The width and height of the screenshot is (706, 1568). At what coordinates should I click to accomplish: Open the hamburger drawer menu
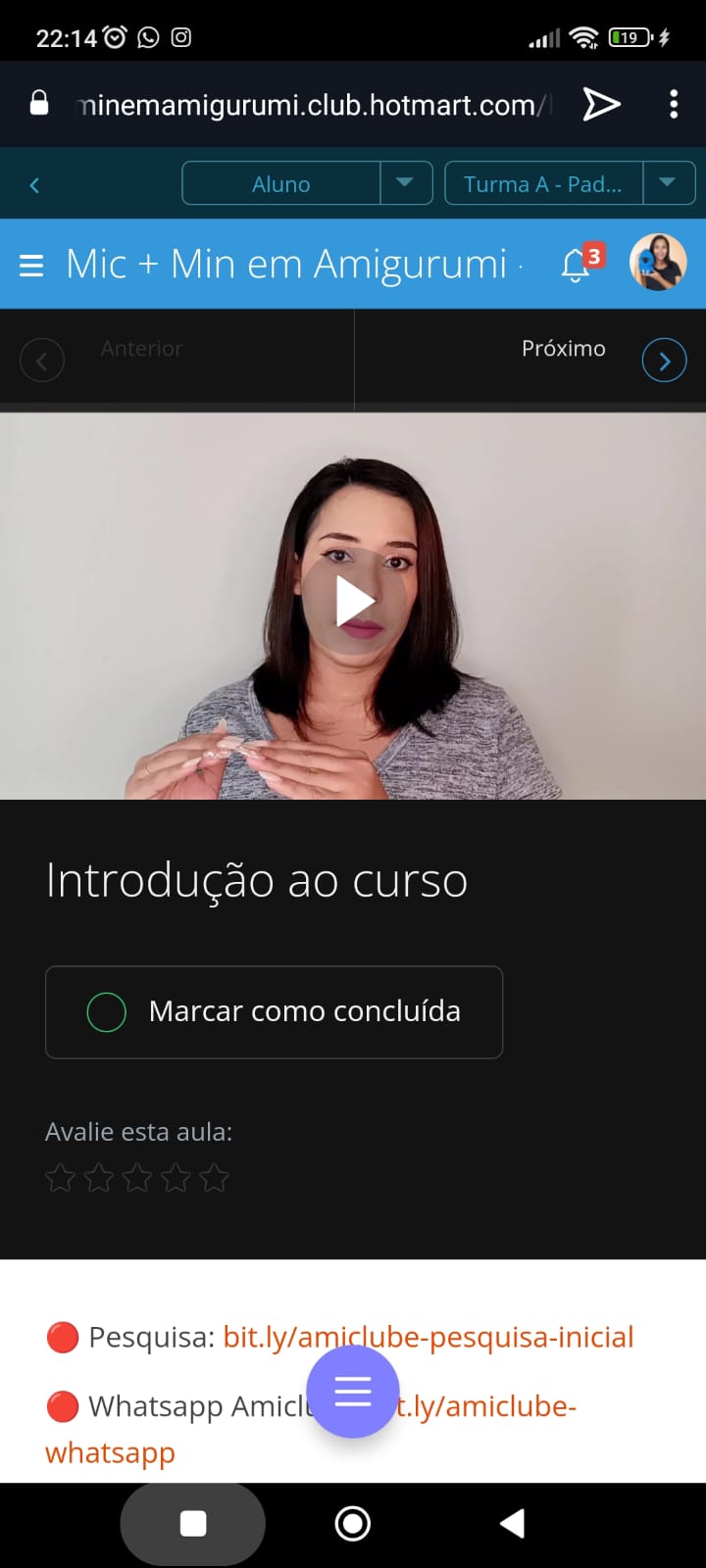(x=31, y=265)
